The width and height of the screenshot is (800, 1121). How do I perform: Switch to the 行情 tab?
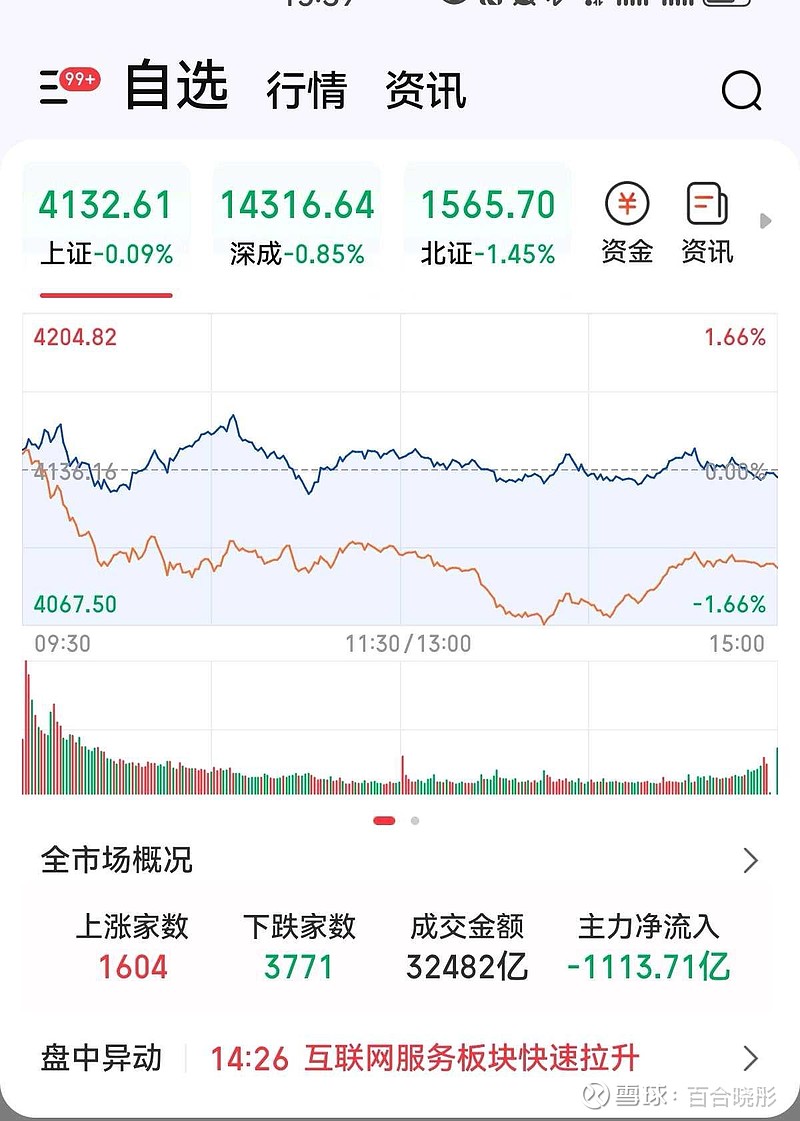click(x=310, y=90)
